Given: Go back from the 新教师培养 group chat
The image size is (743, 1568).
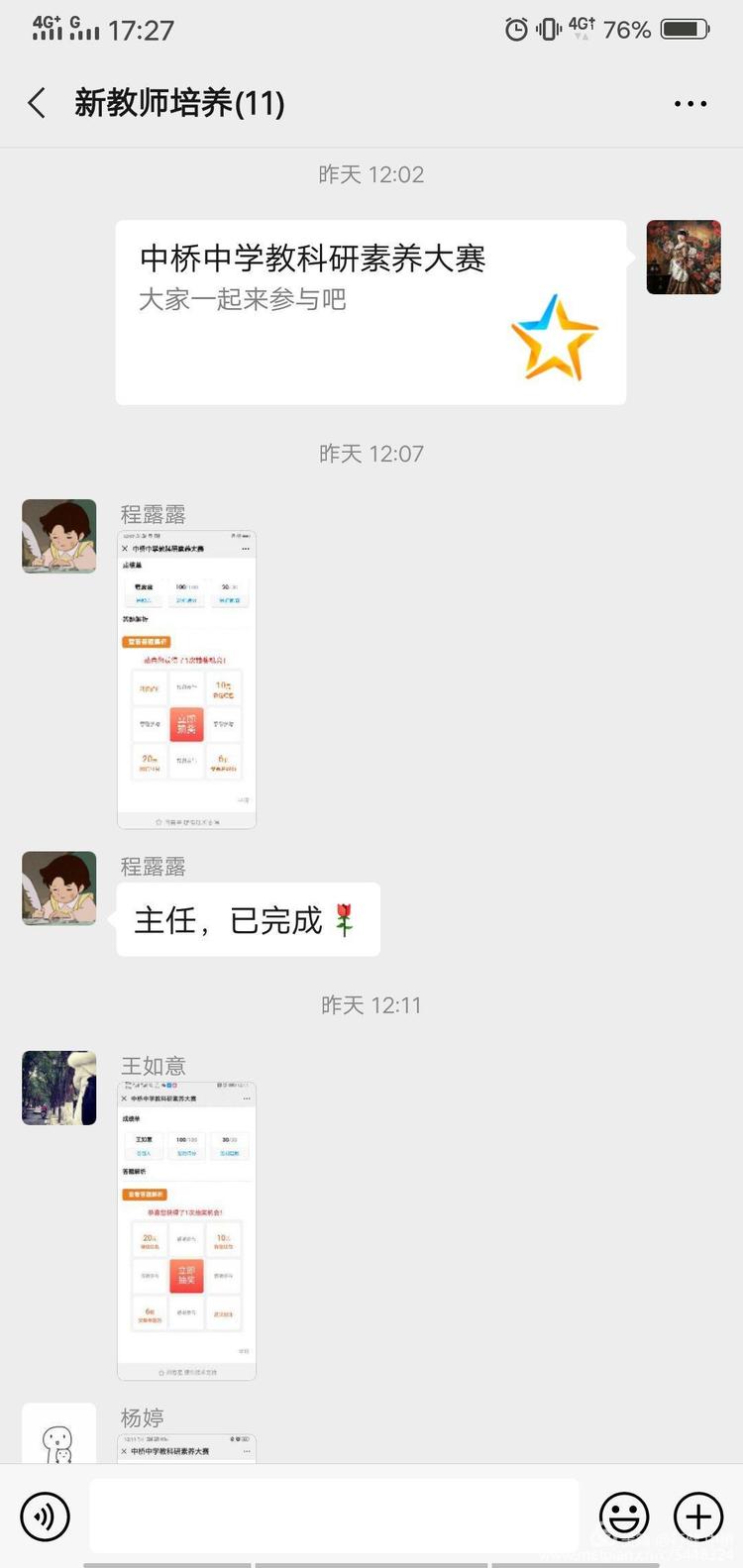Looking at the screenshot, I should pos(38,103).
